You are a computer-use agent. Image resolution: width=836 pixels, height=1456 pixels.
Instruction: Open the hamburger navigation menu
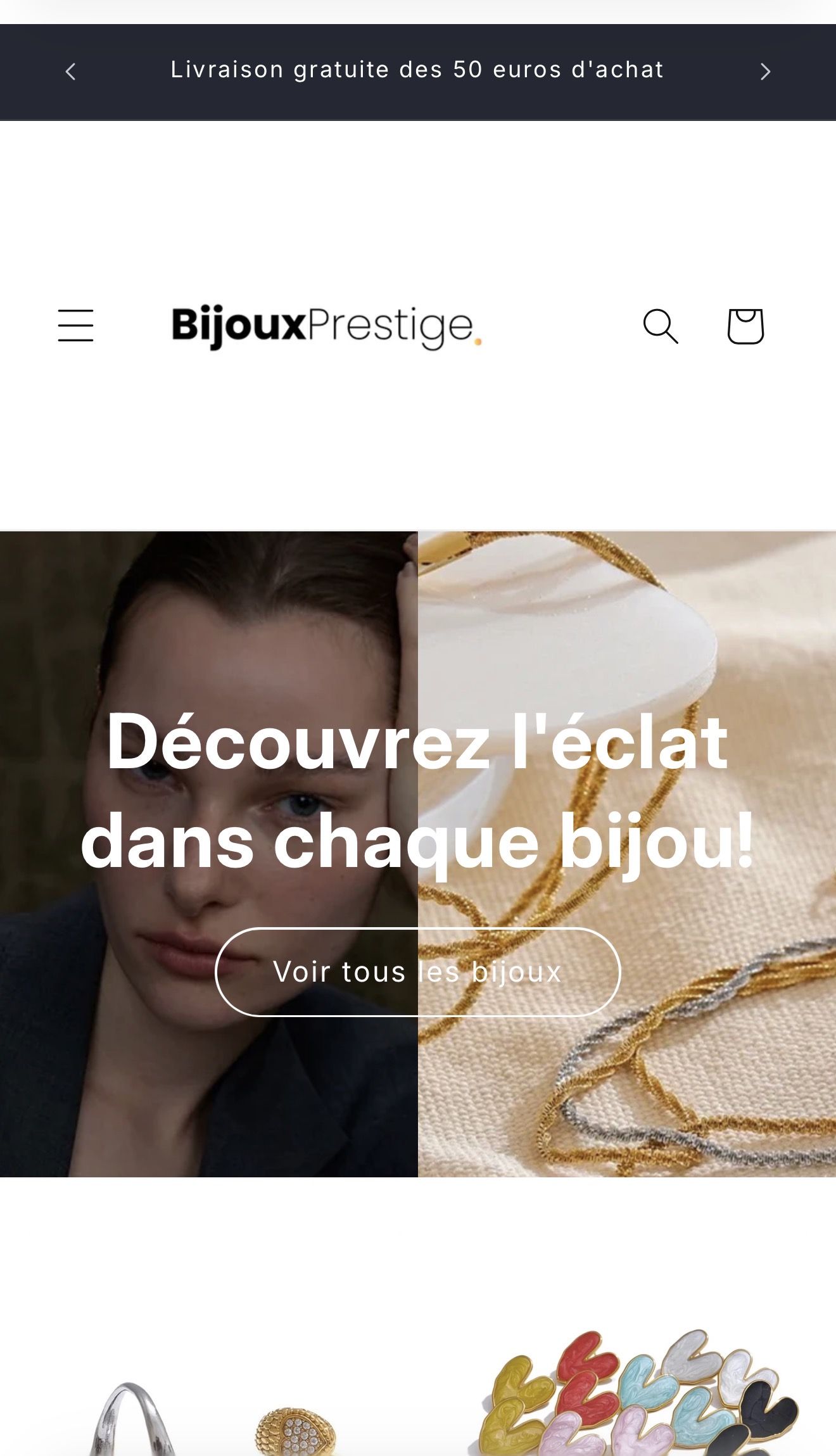click(76, 326)
